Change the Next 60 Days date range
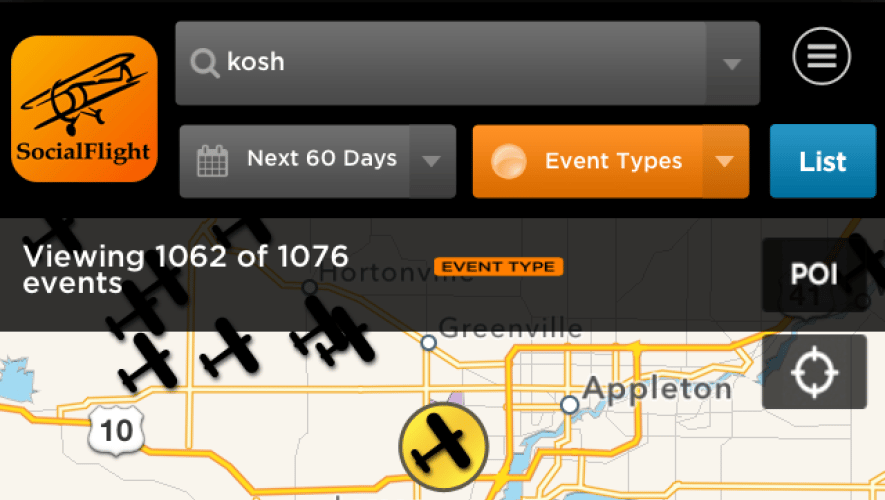This screenshot has width=885, height=500. point(318,161)
